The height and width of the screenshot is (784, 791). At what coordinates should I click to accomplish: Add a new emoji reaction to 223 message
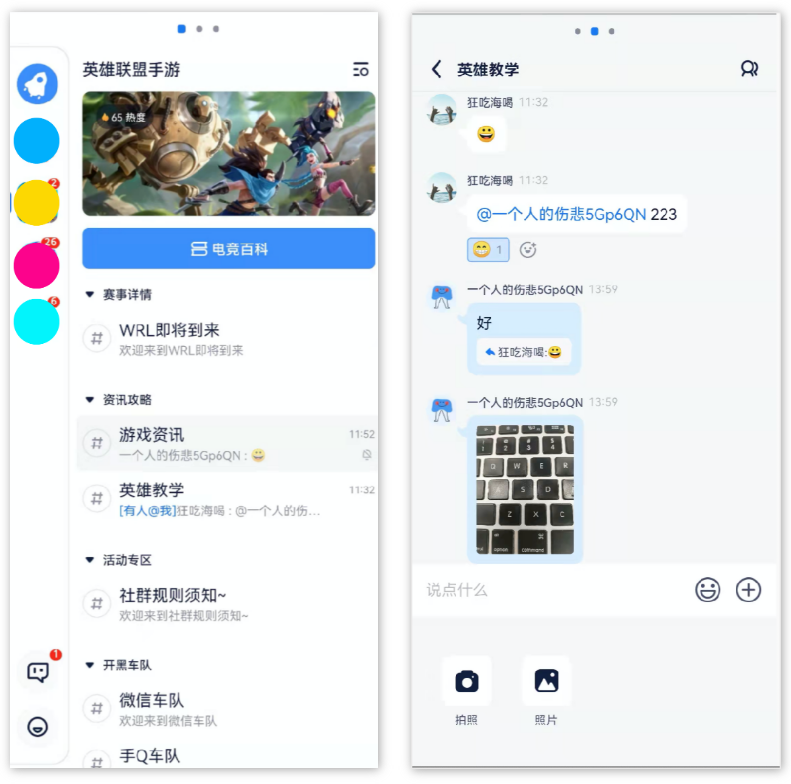(x=529, y=250)
